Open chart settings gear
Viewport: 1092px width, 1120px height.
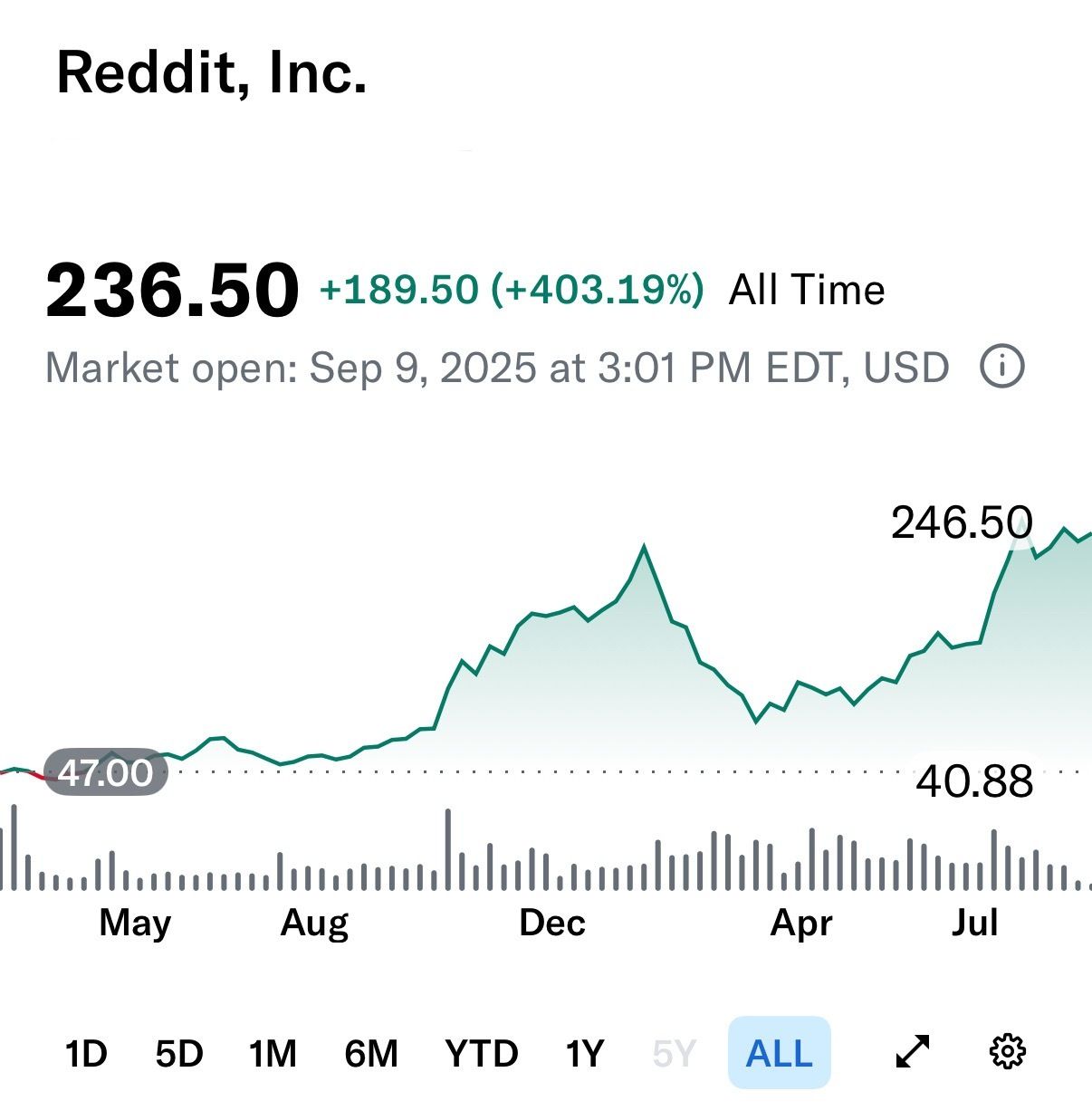tap(1007, 1051)
